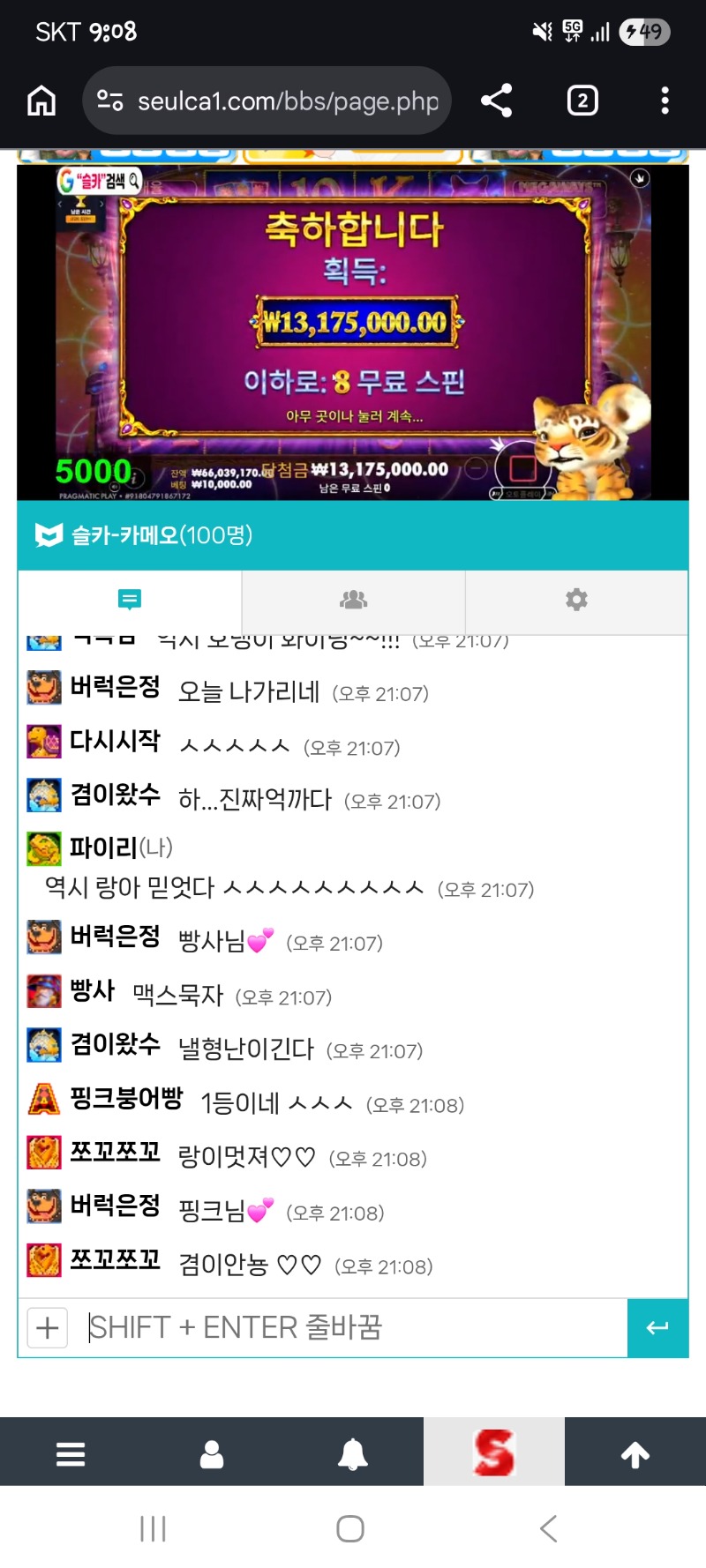
Task: Open the chat settings gear tab
Action: coord(576,600)
